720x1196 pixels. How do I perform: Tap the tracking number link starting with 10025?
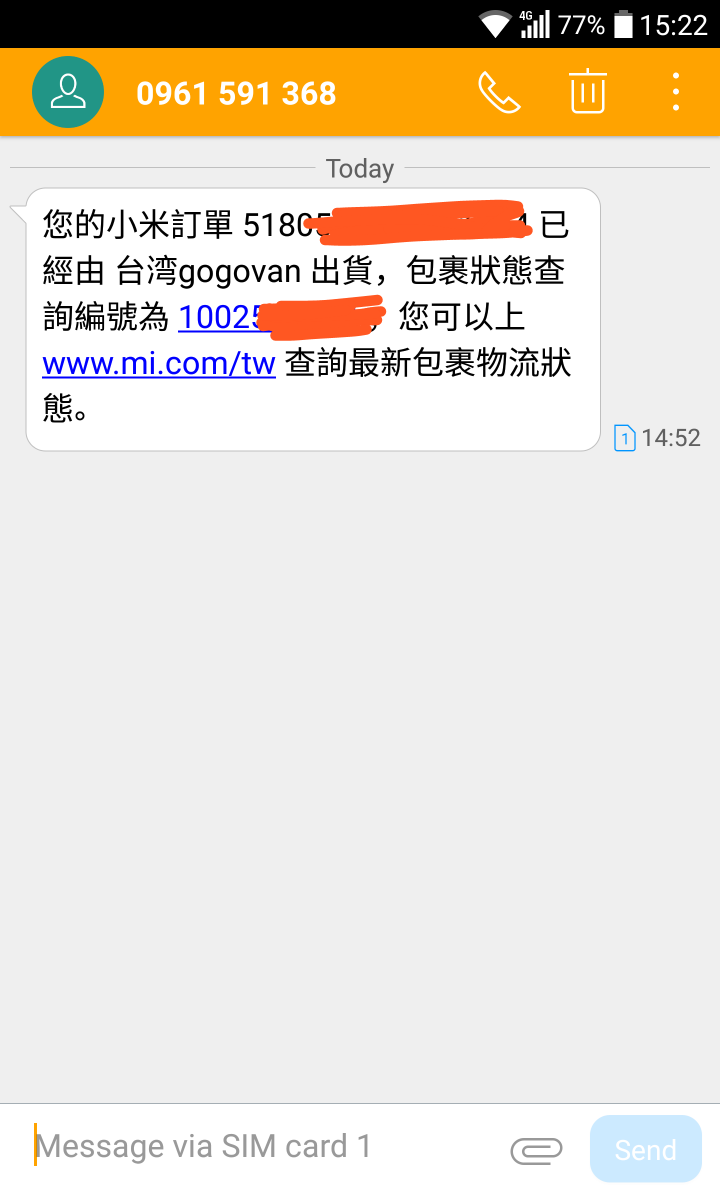point(220,317)
